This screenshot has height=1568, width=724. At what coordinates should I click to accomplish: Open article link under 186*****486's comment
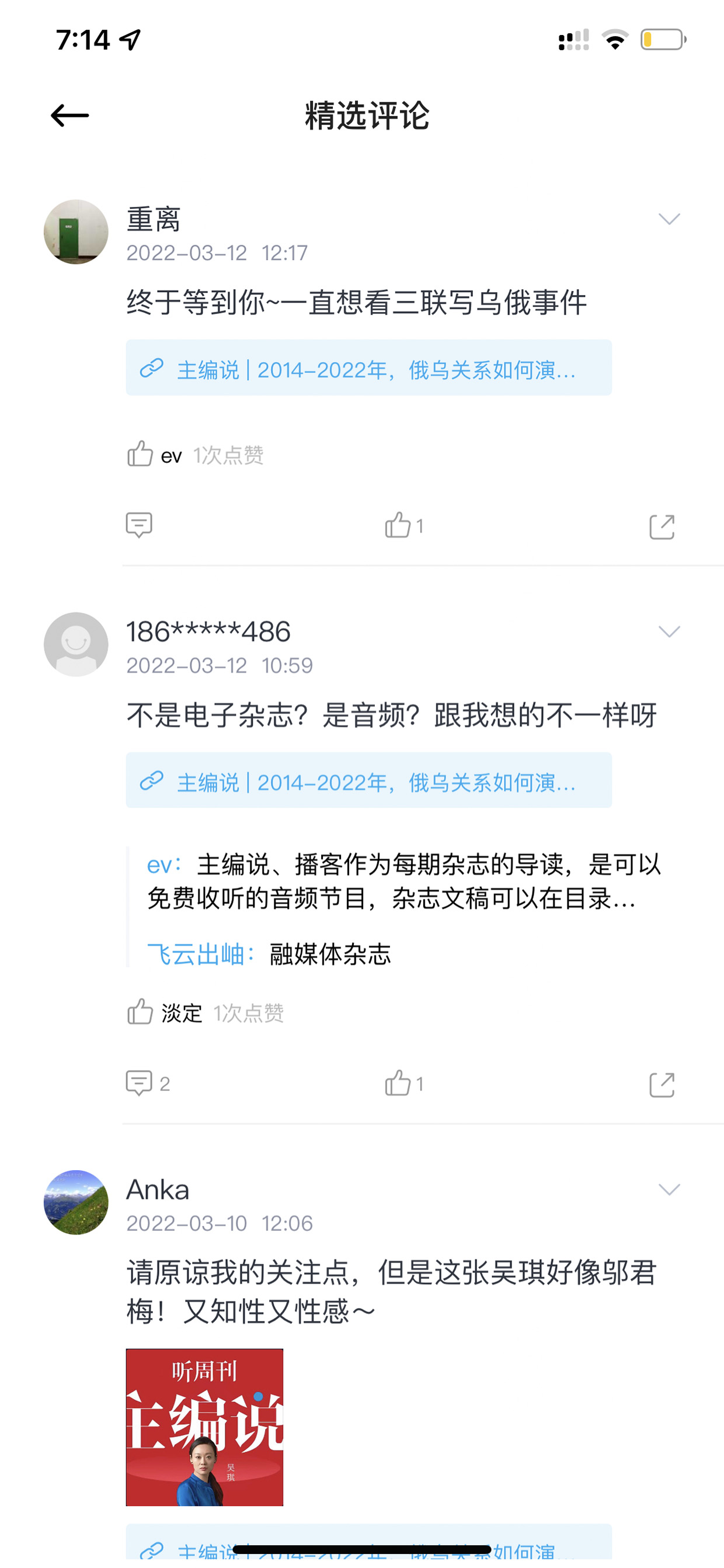368,780
